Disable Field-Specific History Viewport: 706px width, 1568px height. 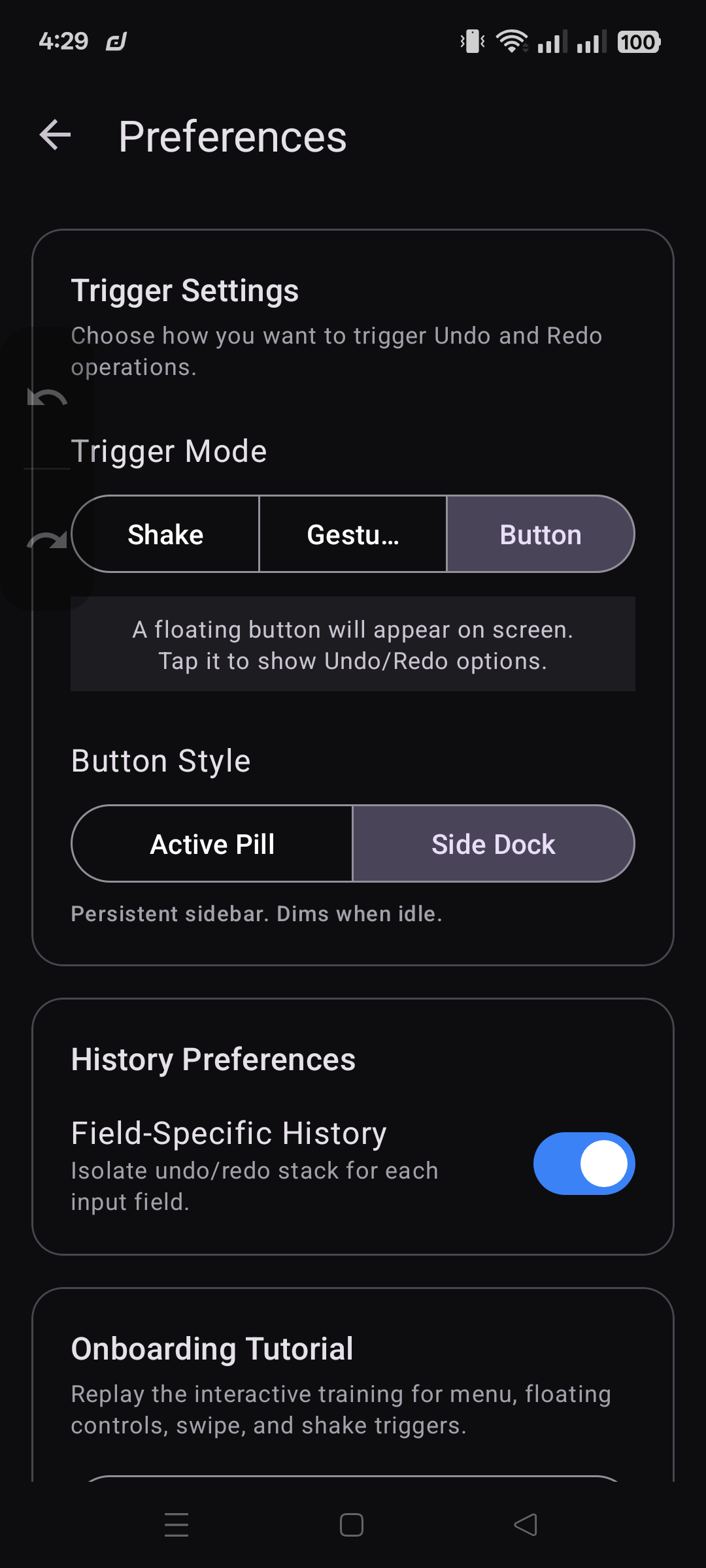(x=584, y=1163)
